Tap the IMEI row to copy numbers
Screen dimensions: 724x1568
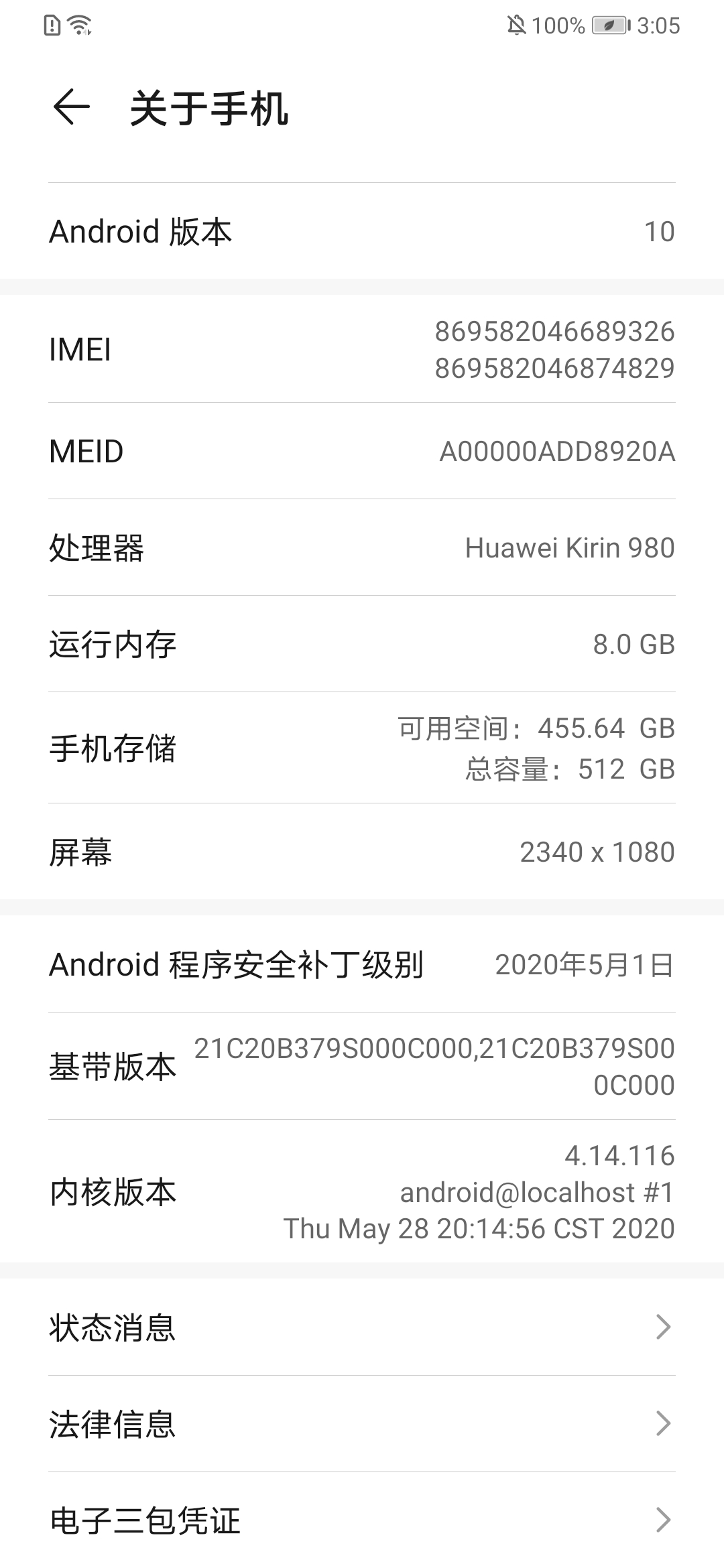362,350
